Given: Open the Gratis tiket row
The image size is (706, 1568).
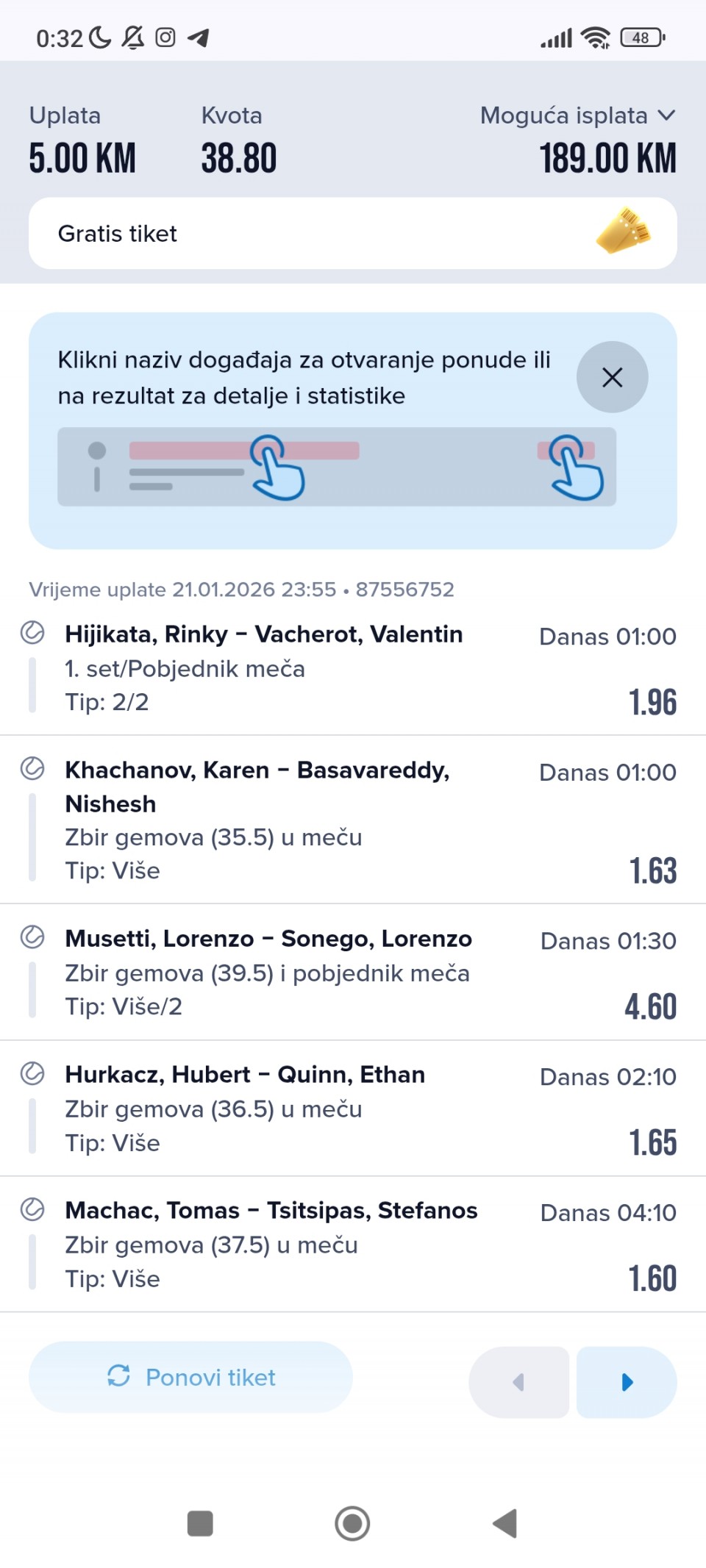Looking at the screenshot, I should pyautogui.click(x=353, y=233).
